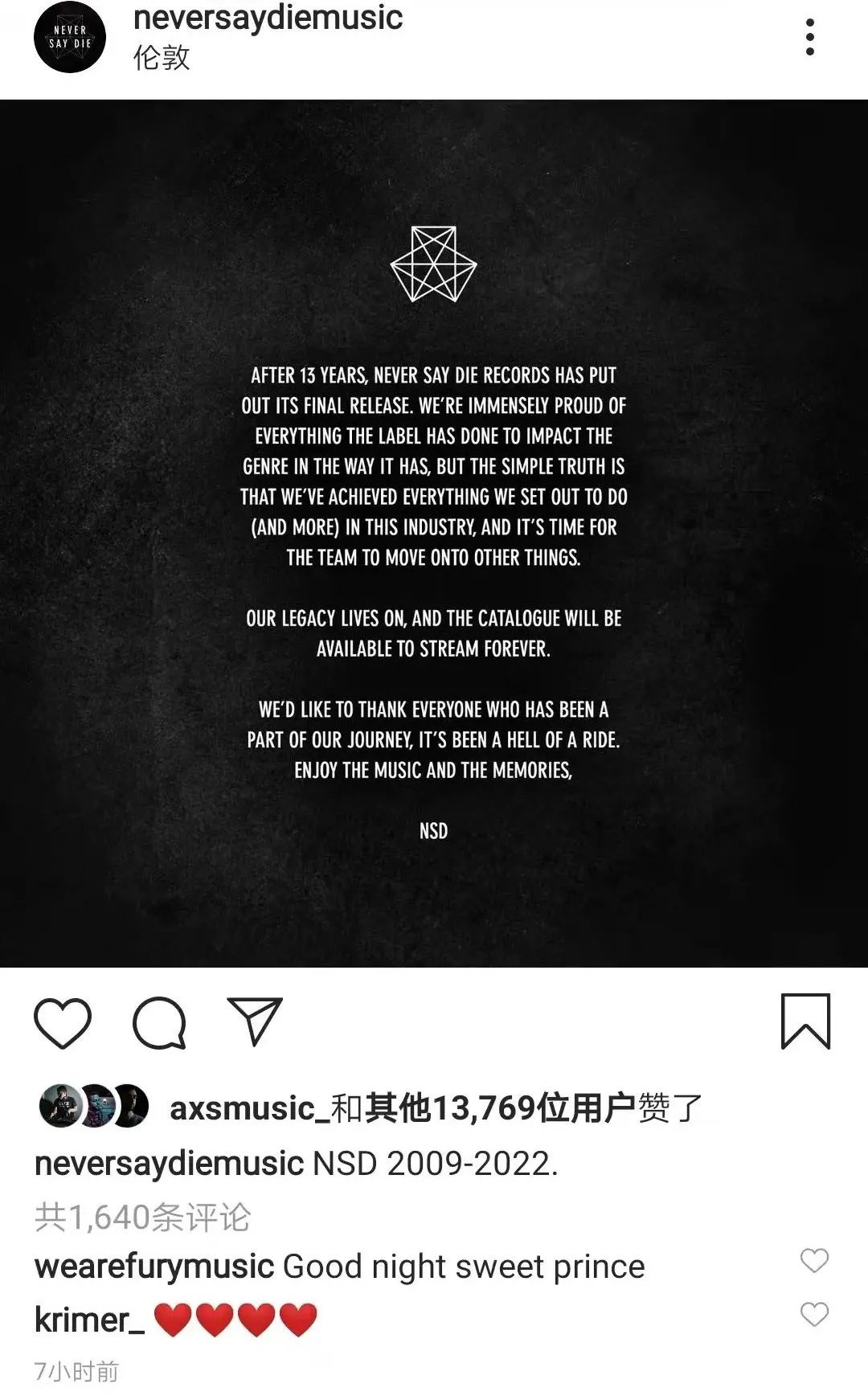Open krimer_'s profile

pyautogui.click(x=89, y=1320)
